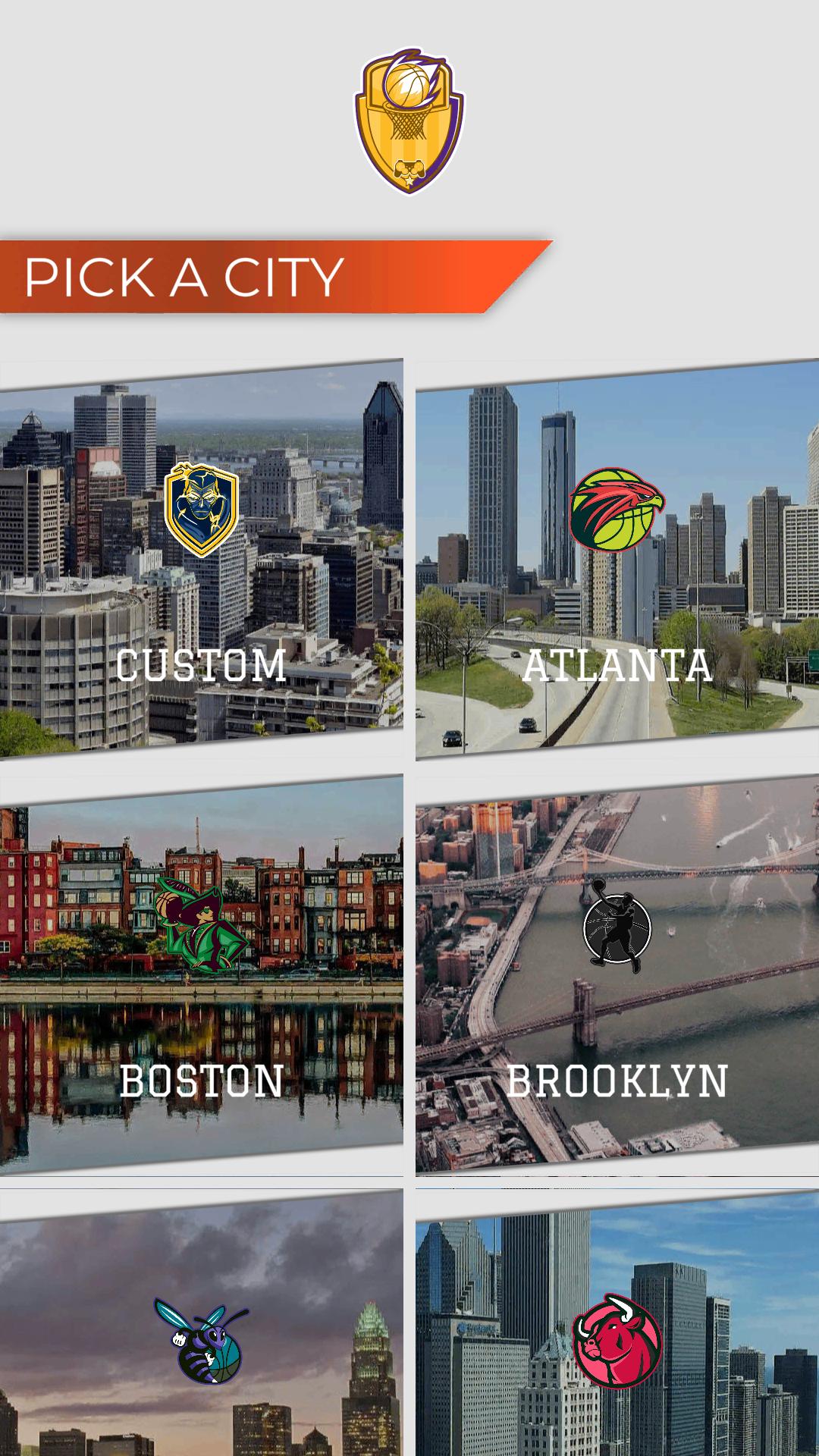
Task: Choose the Boston city card
Action: [201, 974]
